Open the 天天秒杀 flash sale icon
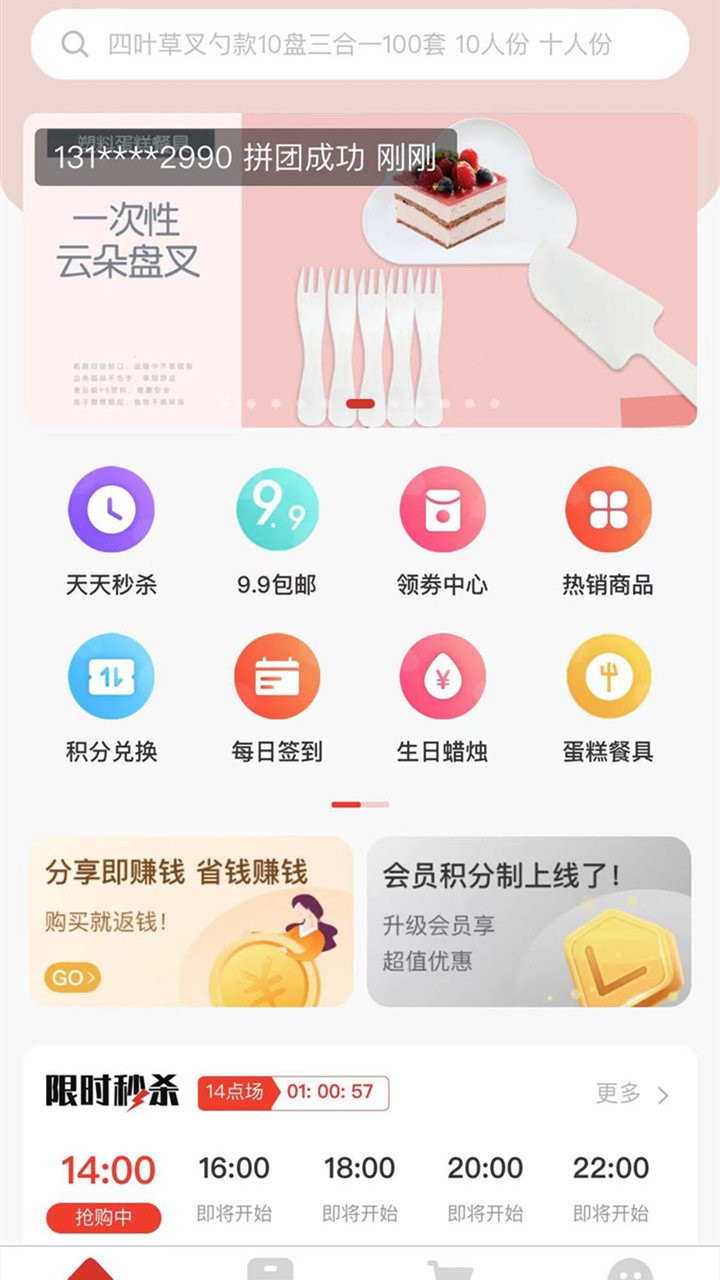720x1280 pixels. pos(111,510)
